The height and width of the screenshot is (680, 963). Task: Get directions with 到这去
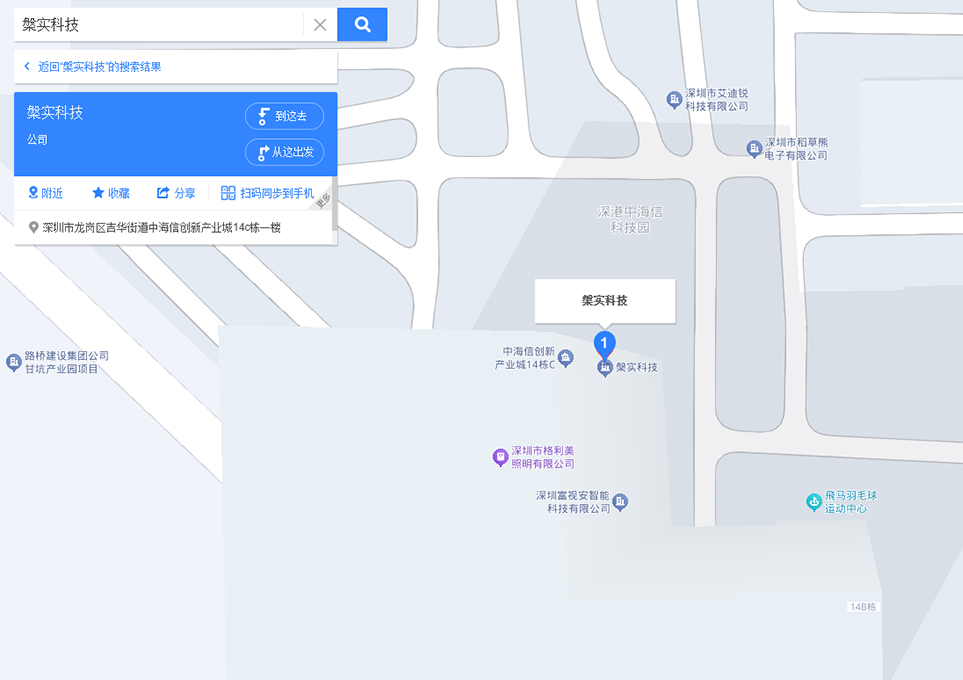tap(284, 116)
